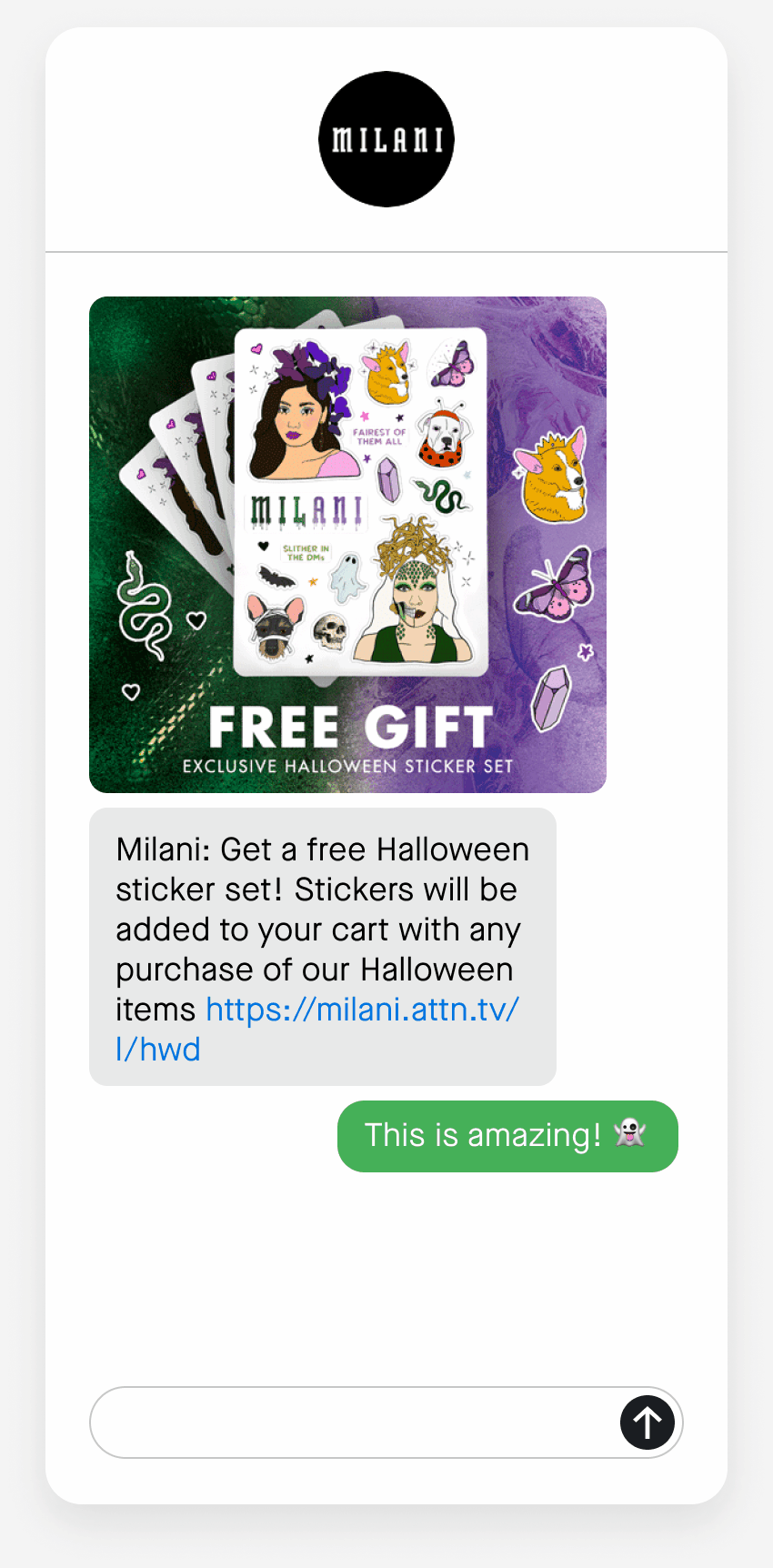This screenshot has width=773, height=1568.
Task: Send the message with arrow button
Action: click(x=647, y=1422)
